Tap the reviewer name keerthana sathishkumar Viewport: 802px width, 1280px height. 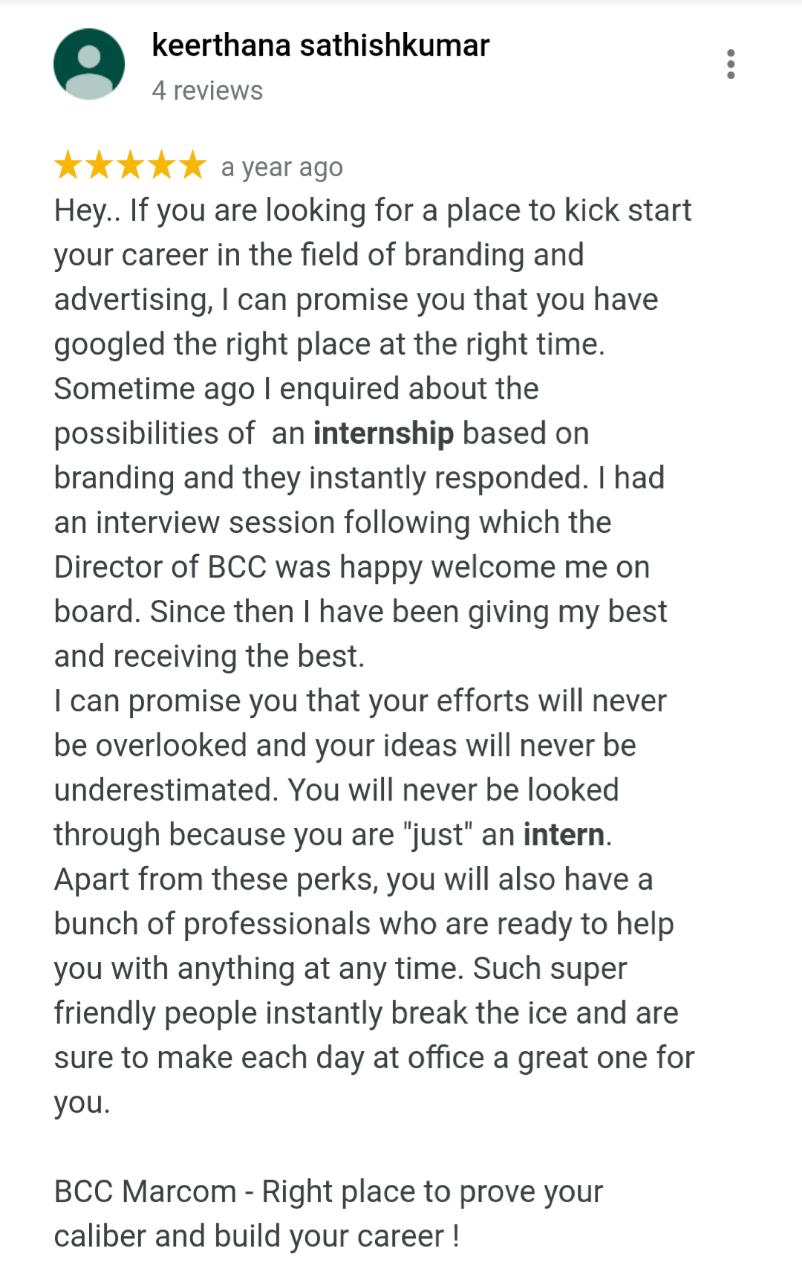320,45
